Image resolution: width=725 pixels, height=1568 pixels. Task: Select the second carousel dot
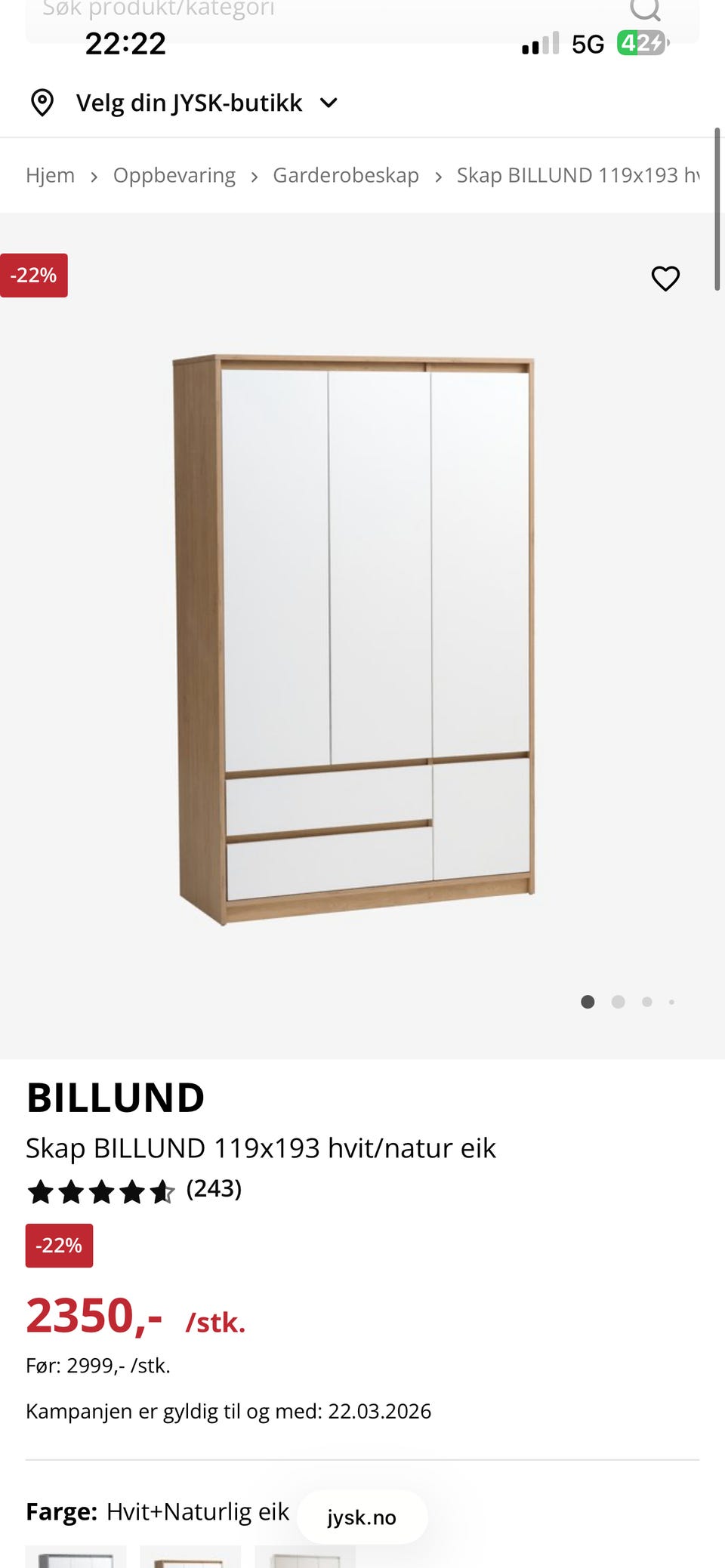coord(618,1002)
